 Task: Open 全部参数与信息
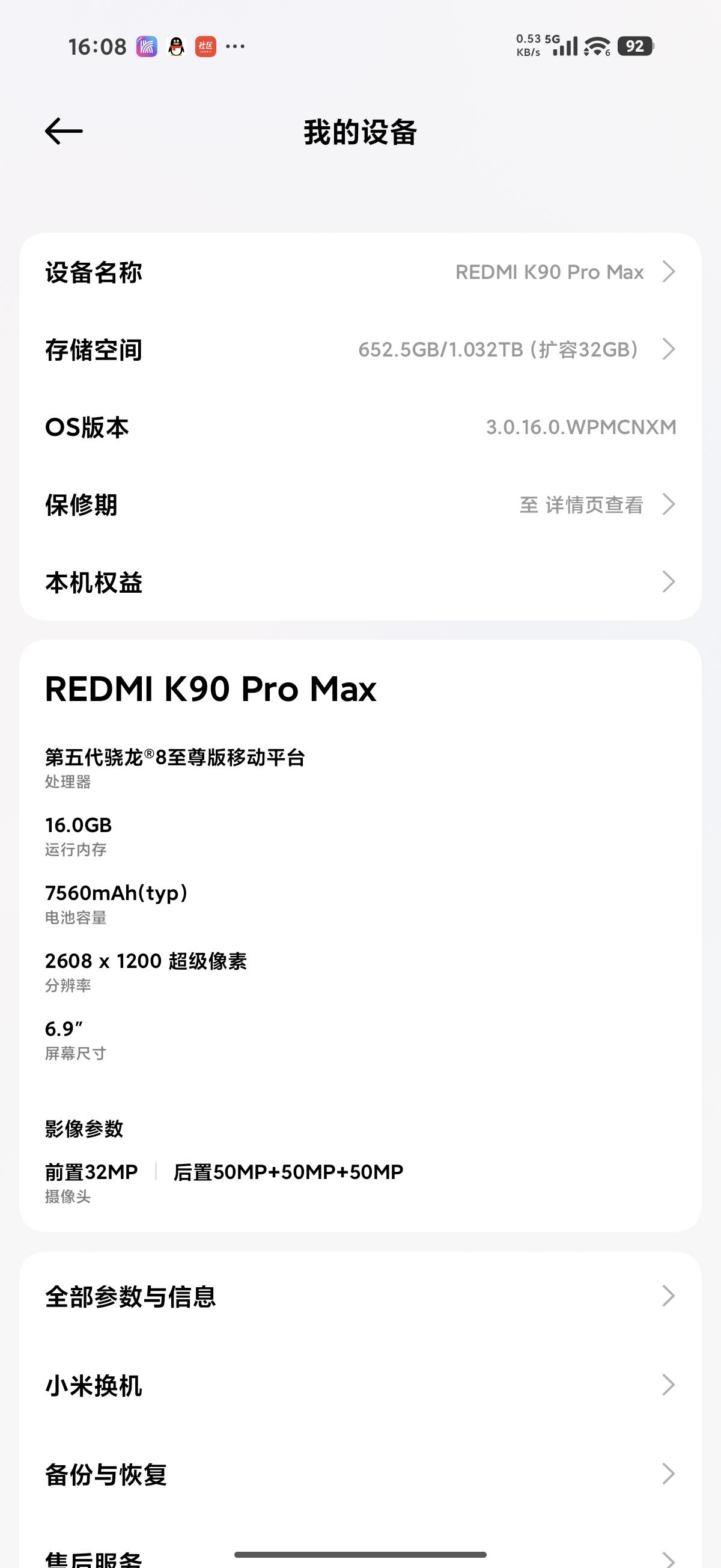360,1296
